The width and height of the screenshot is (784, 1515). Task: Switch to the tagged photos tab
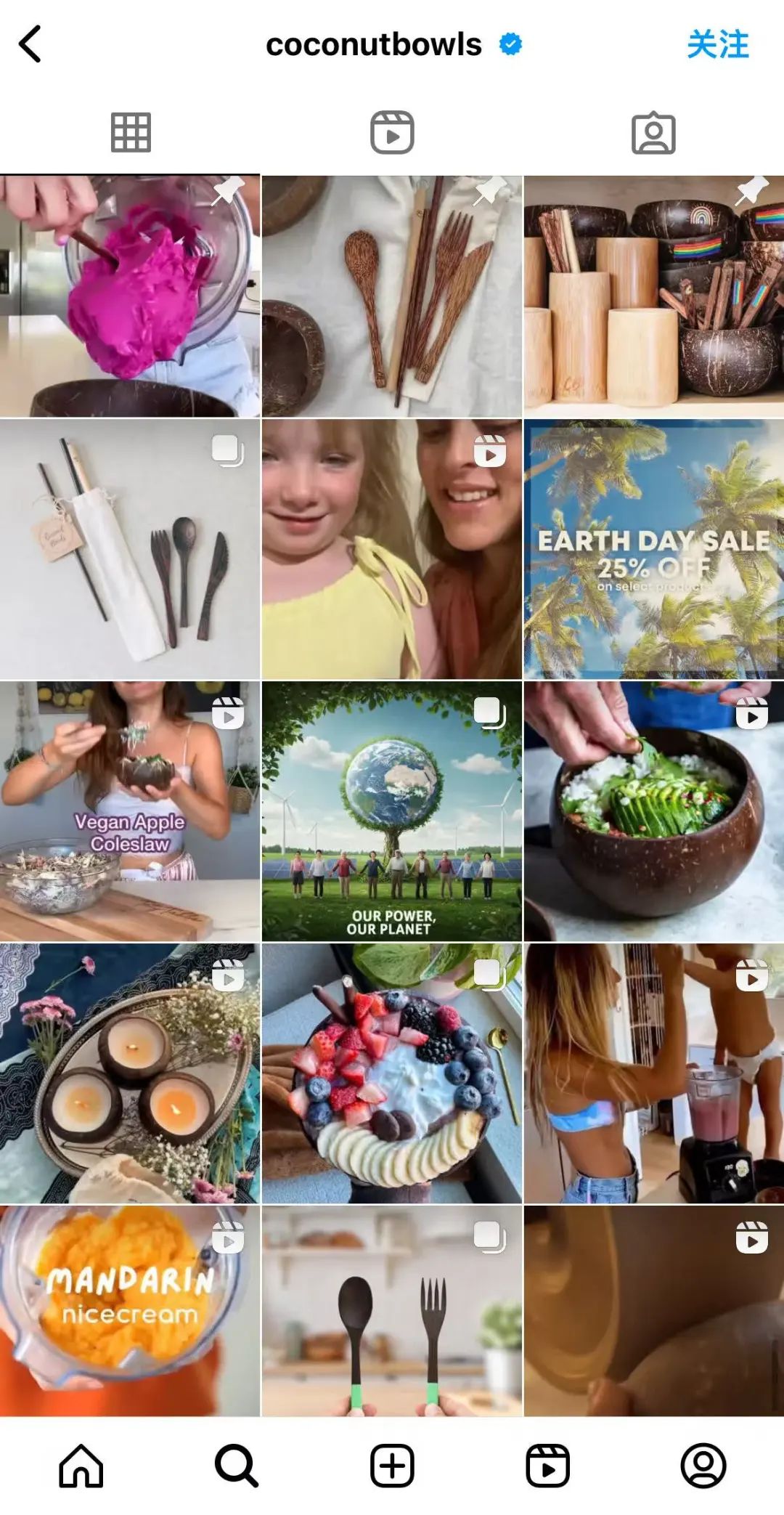[653, 133]
